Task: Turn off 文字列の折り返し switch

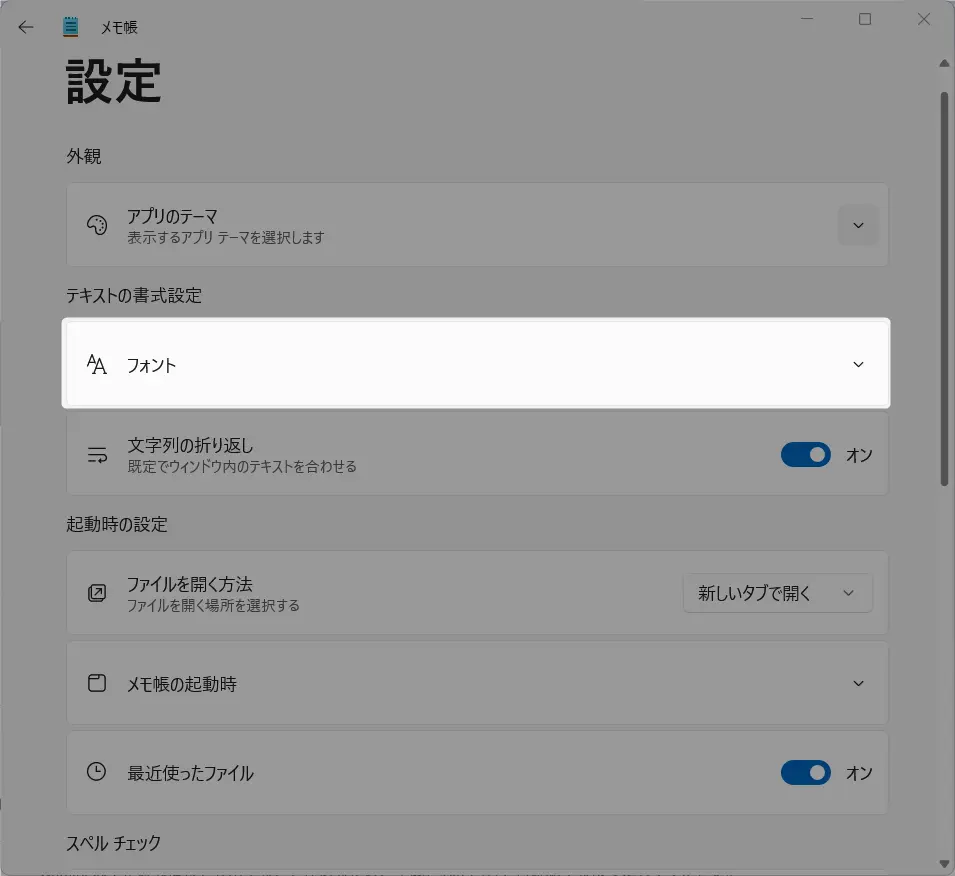Action: point(805,455)
